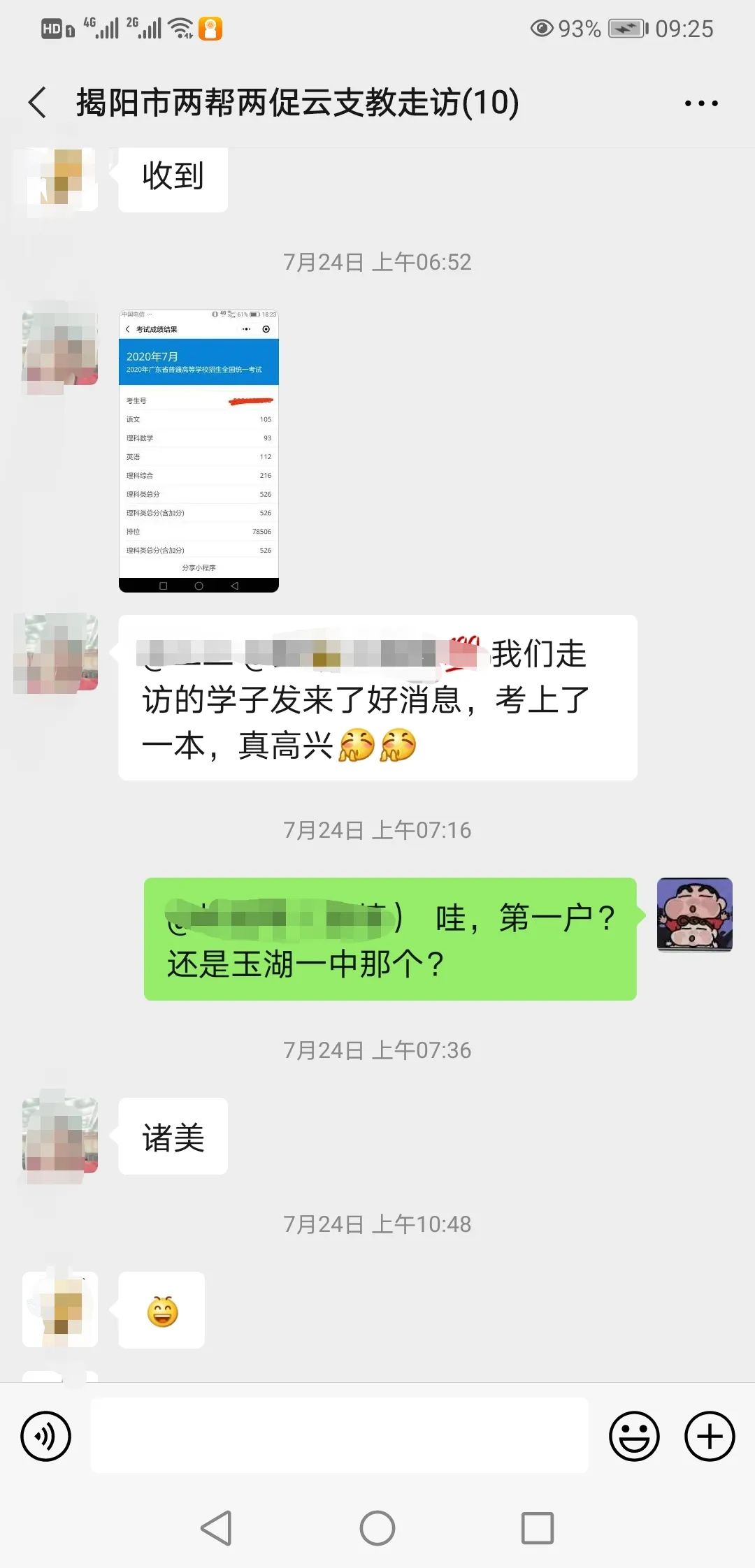Open system recent apps view
755x1568 pixels.
(537, 1528)
